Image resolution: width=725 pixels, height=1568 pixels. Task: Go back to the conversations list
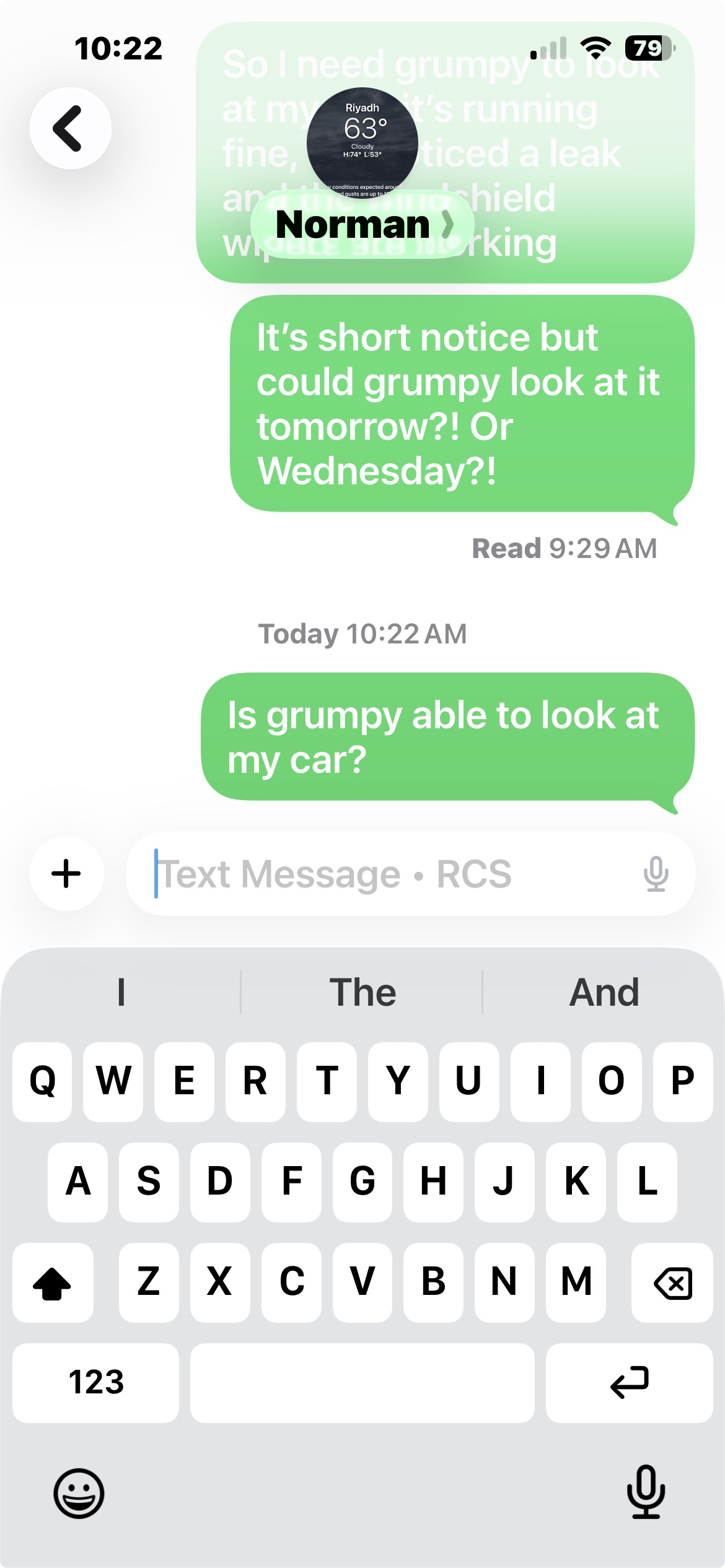pyautogui.click(x=70, y=128)
